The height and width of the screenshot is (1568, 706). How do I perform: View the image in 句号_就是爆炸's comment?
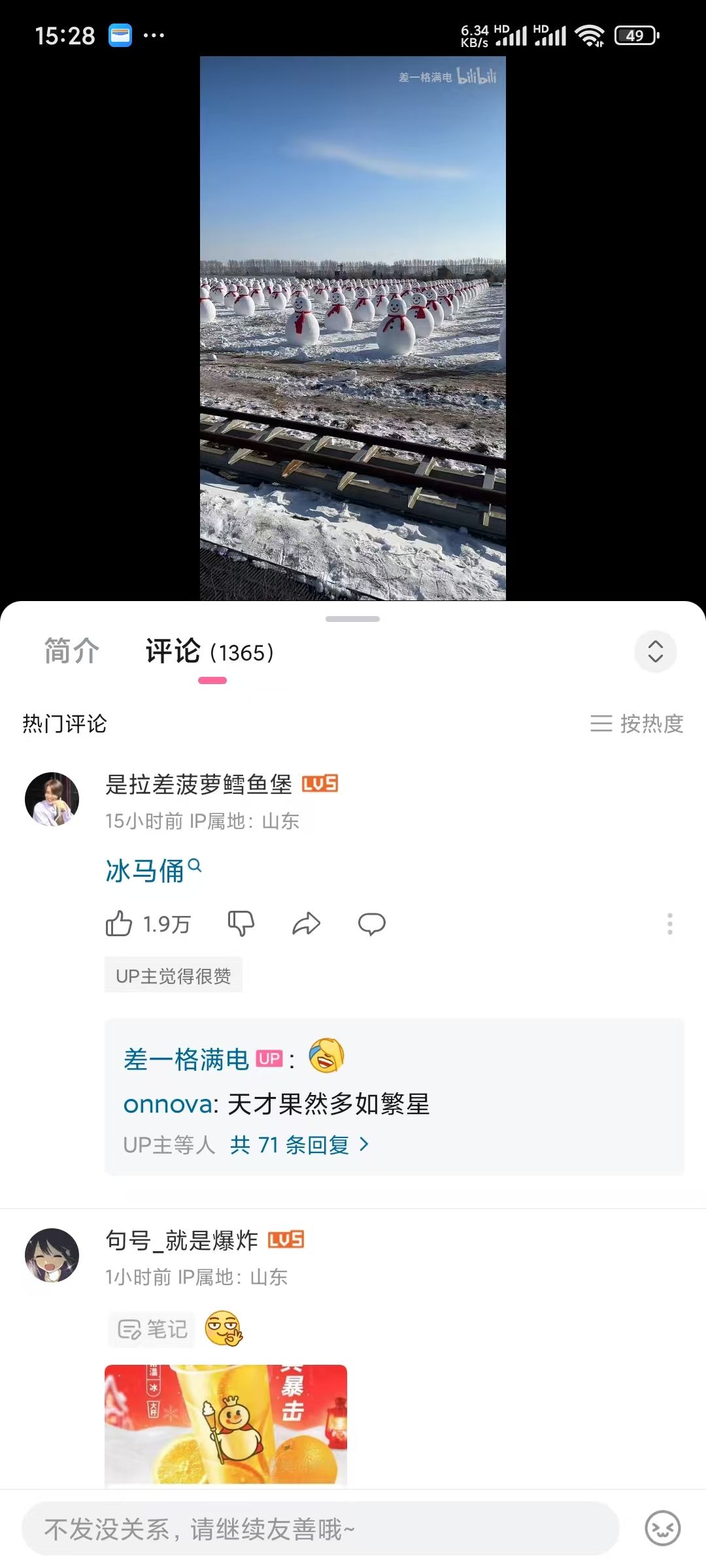(x=226, y=1426)
